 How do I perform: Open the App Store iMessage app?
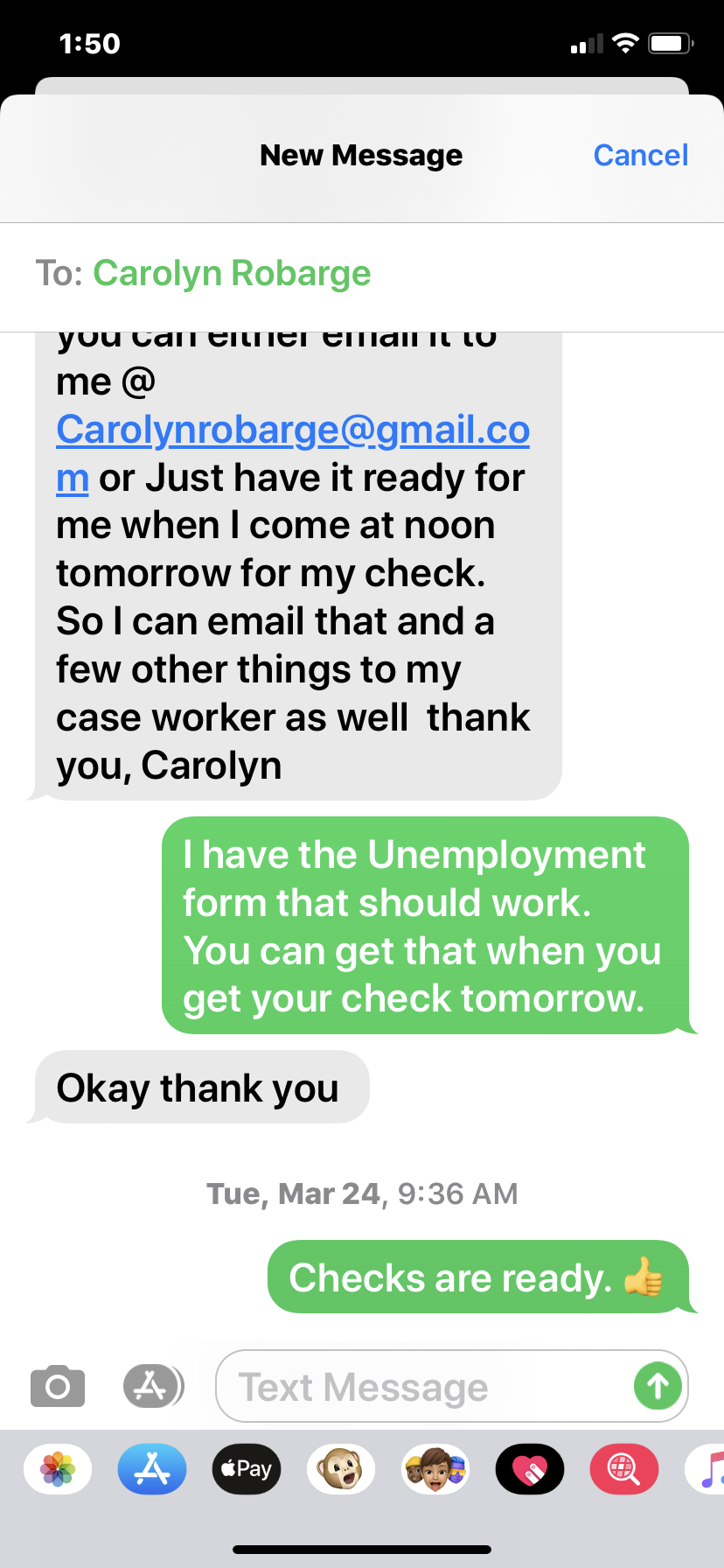click(x=152, y=1469)
